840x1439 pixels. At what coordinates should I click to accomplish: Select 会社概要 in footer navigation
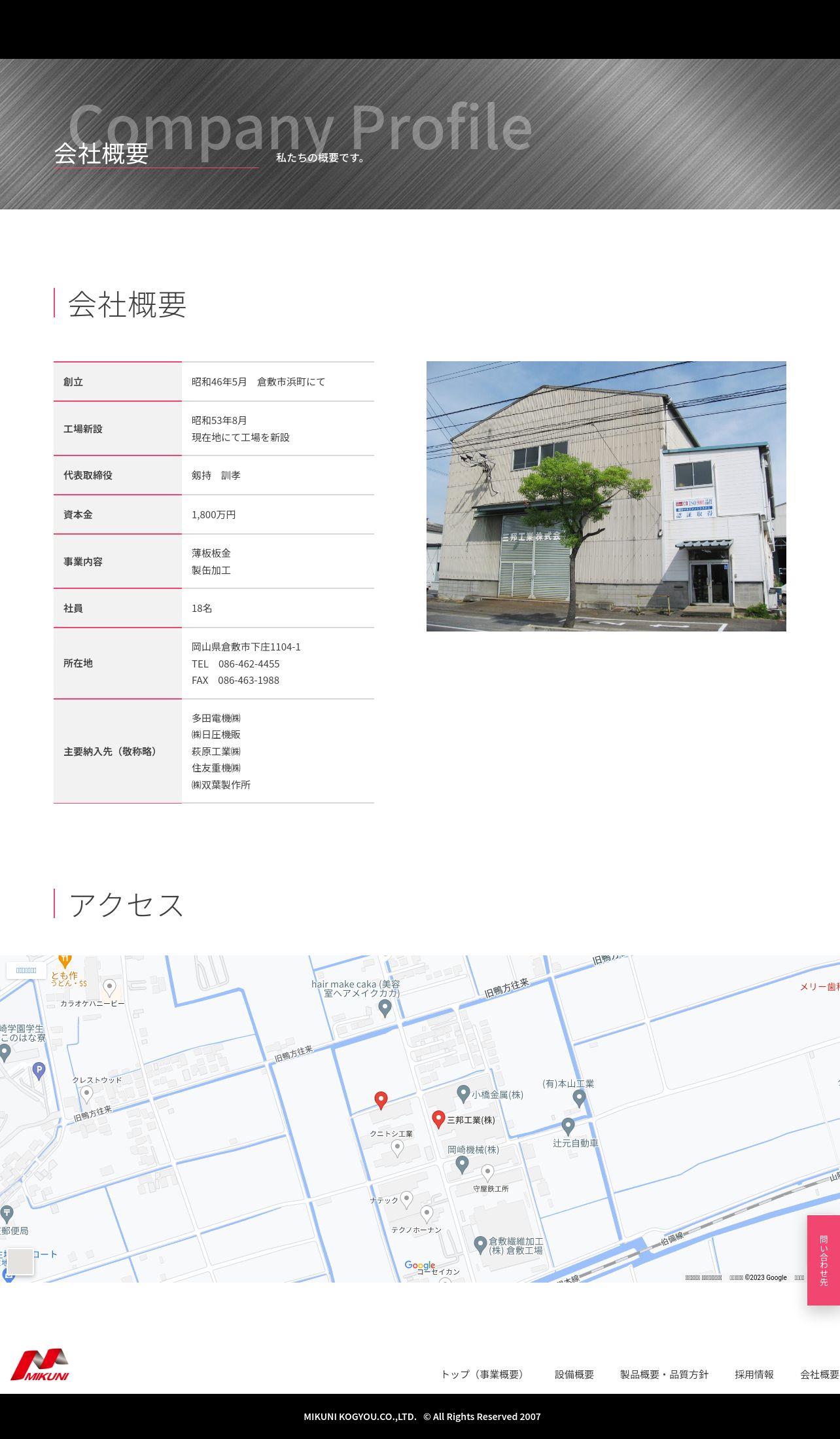820,1374
